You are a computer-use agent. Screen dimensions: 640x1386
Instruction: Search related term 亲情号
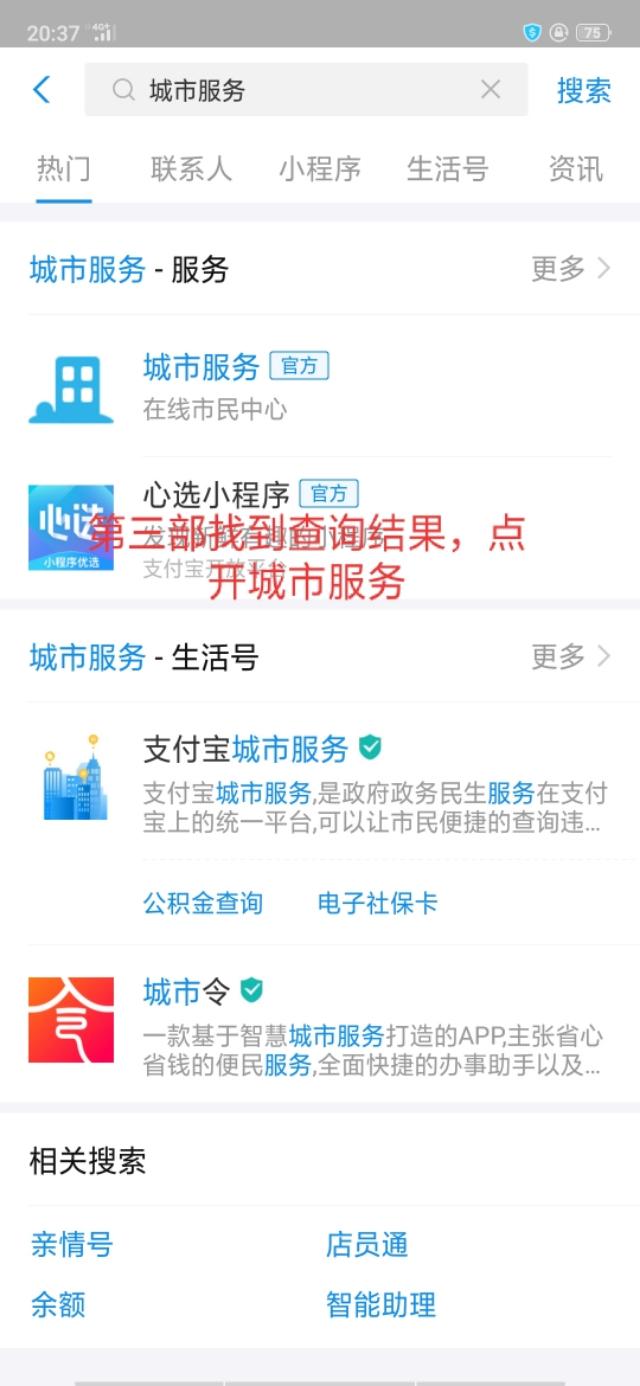click(72, 1245)
